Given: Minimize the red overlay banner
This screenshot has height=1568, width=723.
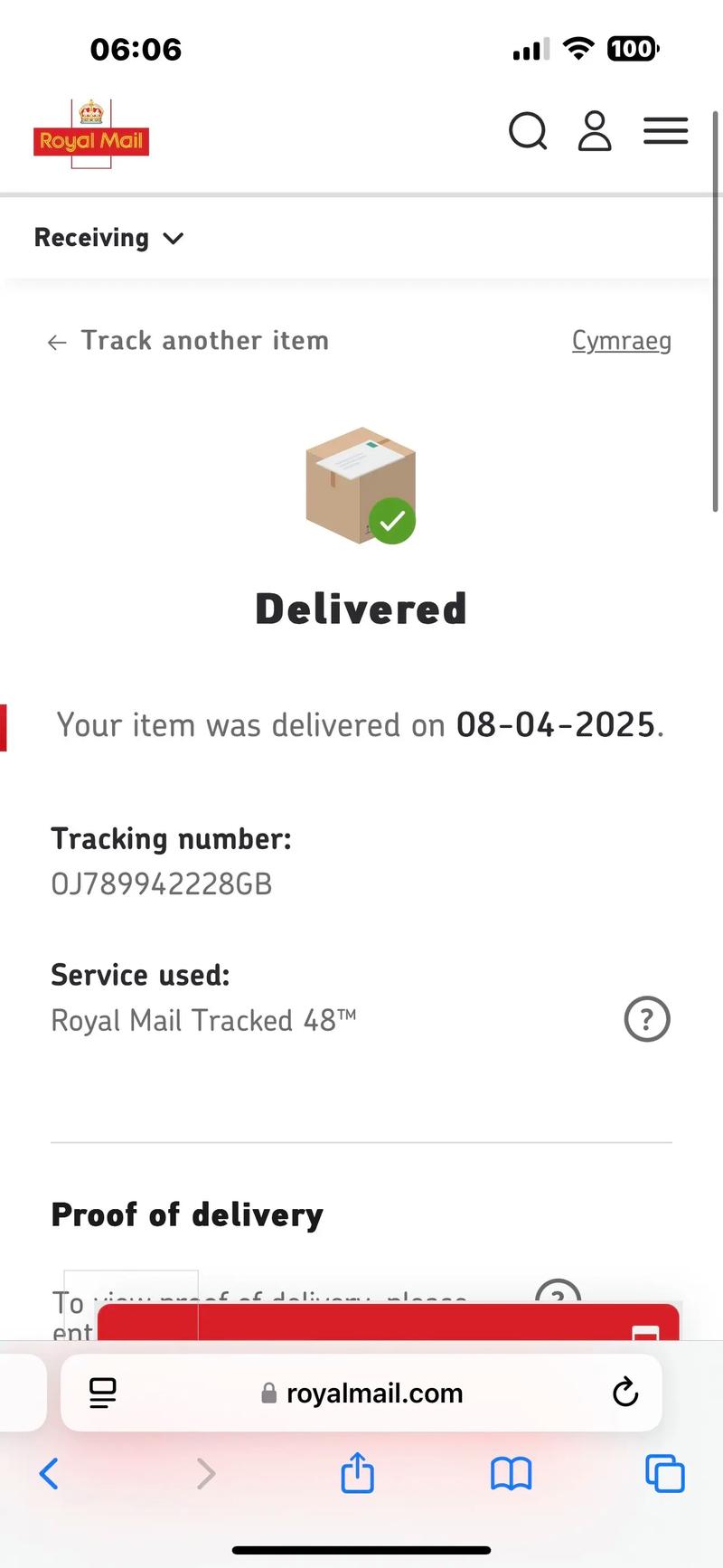Looking at the screenshot, I should [645, 1331].
